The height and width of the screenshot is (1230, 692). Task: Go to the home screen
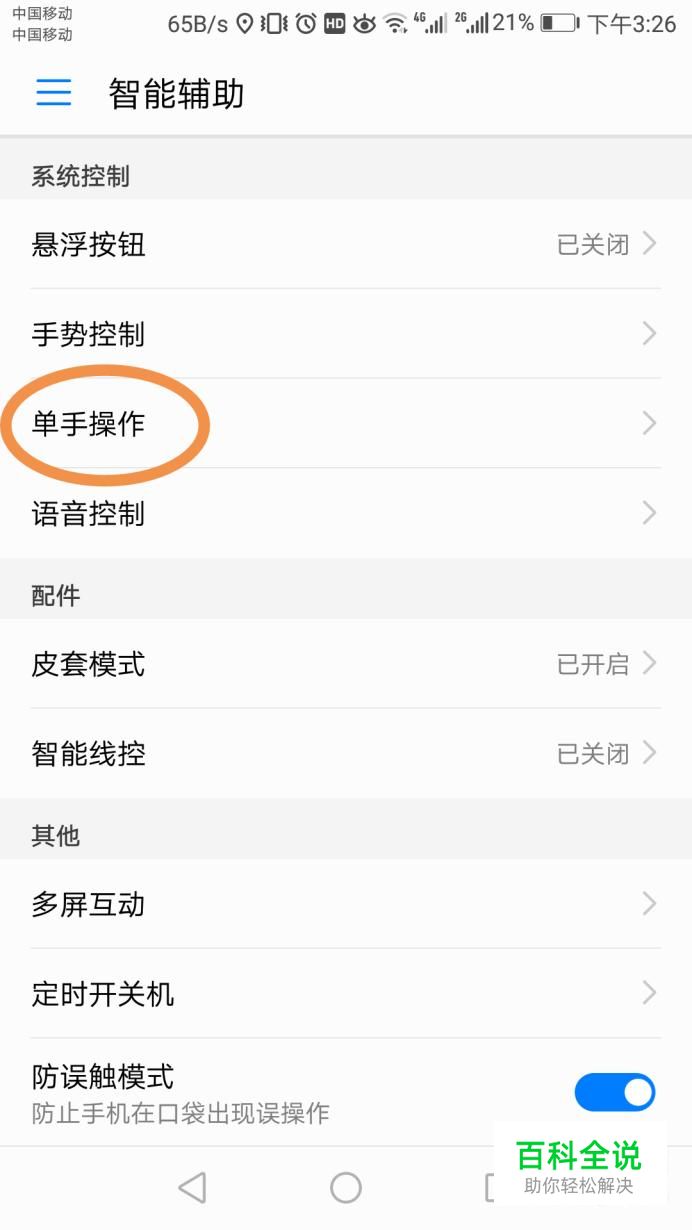[x=346, y=1187]
